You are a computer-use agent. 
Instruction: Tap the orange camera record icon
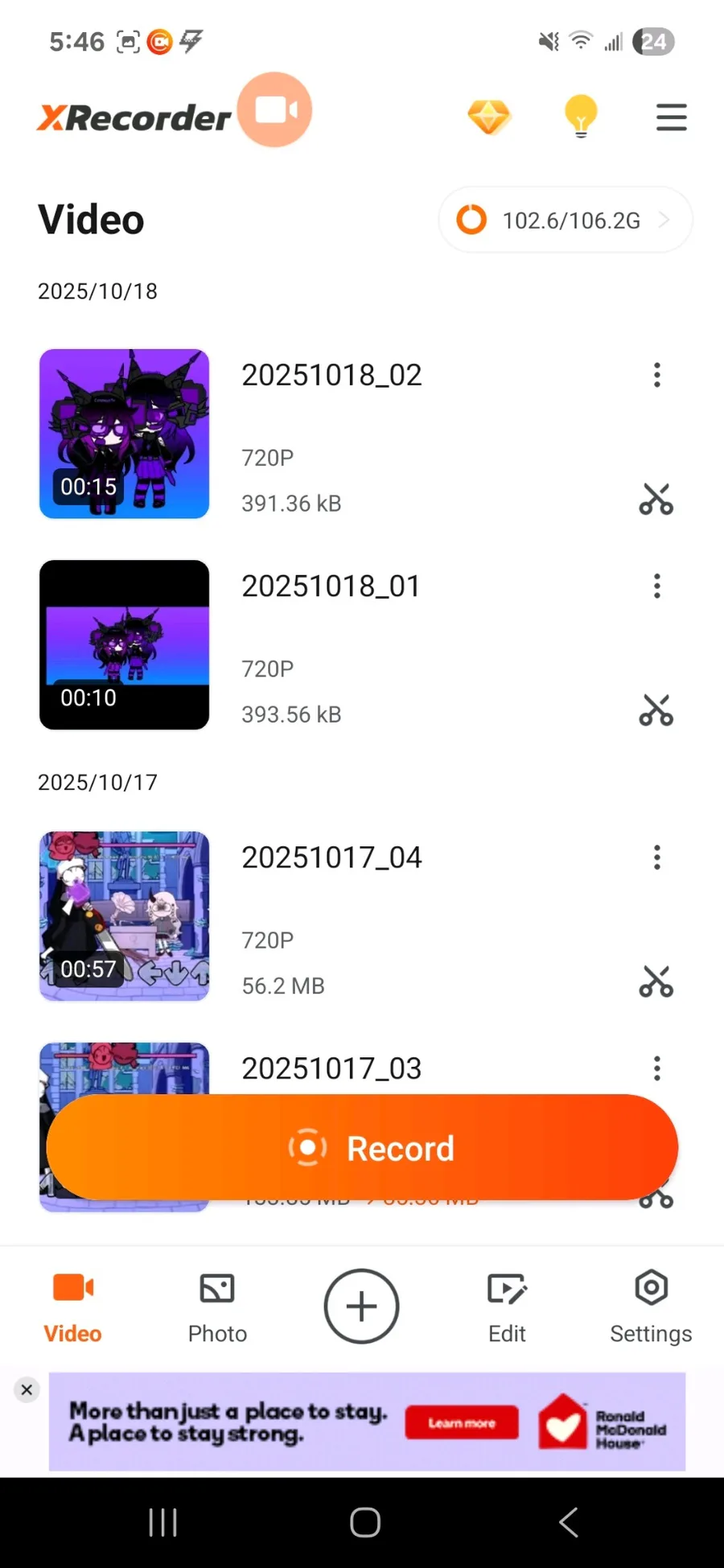(x=275, y=110)
